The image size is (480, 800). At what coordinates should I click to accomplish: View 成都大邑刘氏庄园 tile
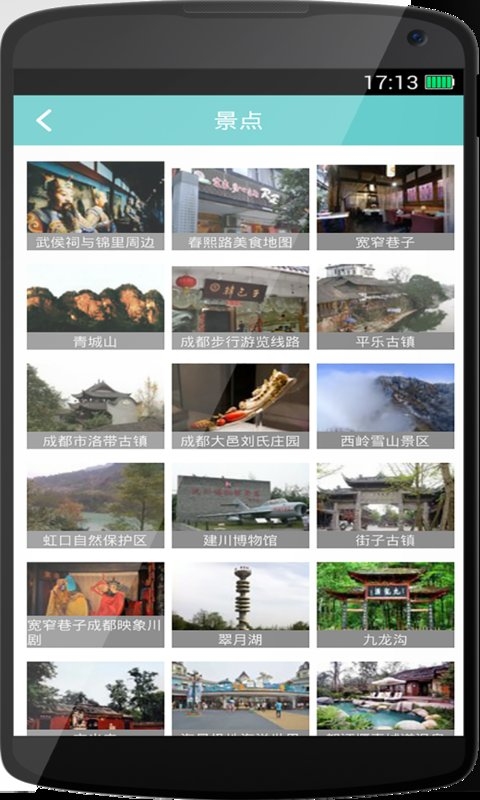pos(240,406)
